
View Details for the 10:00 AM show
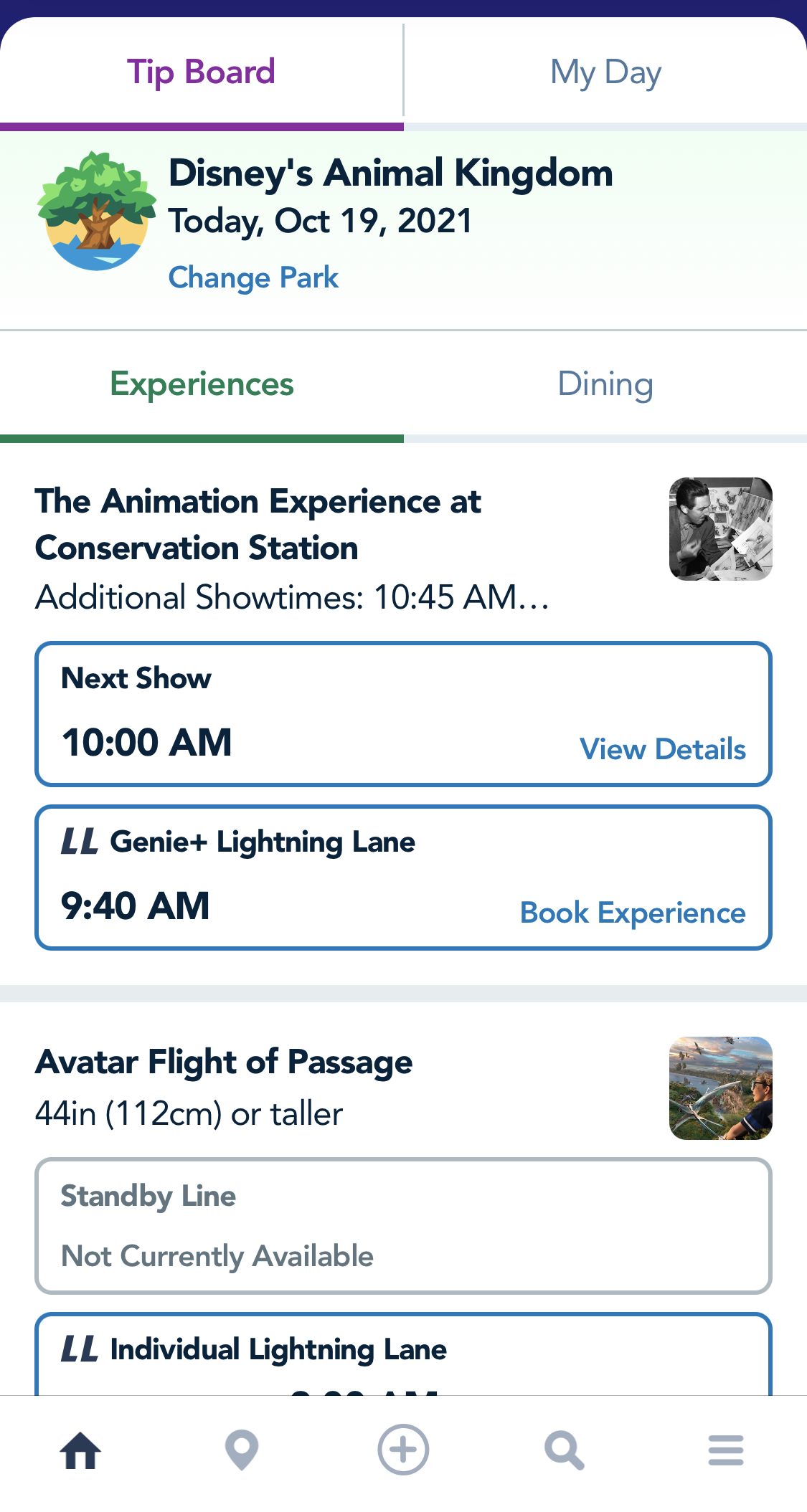662,749
